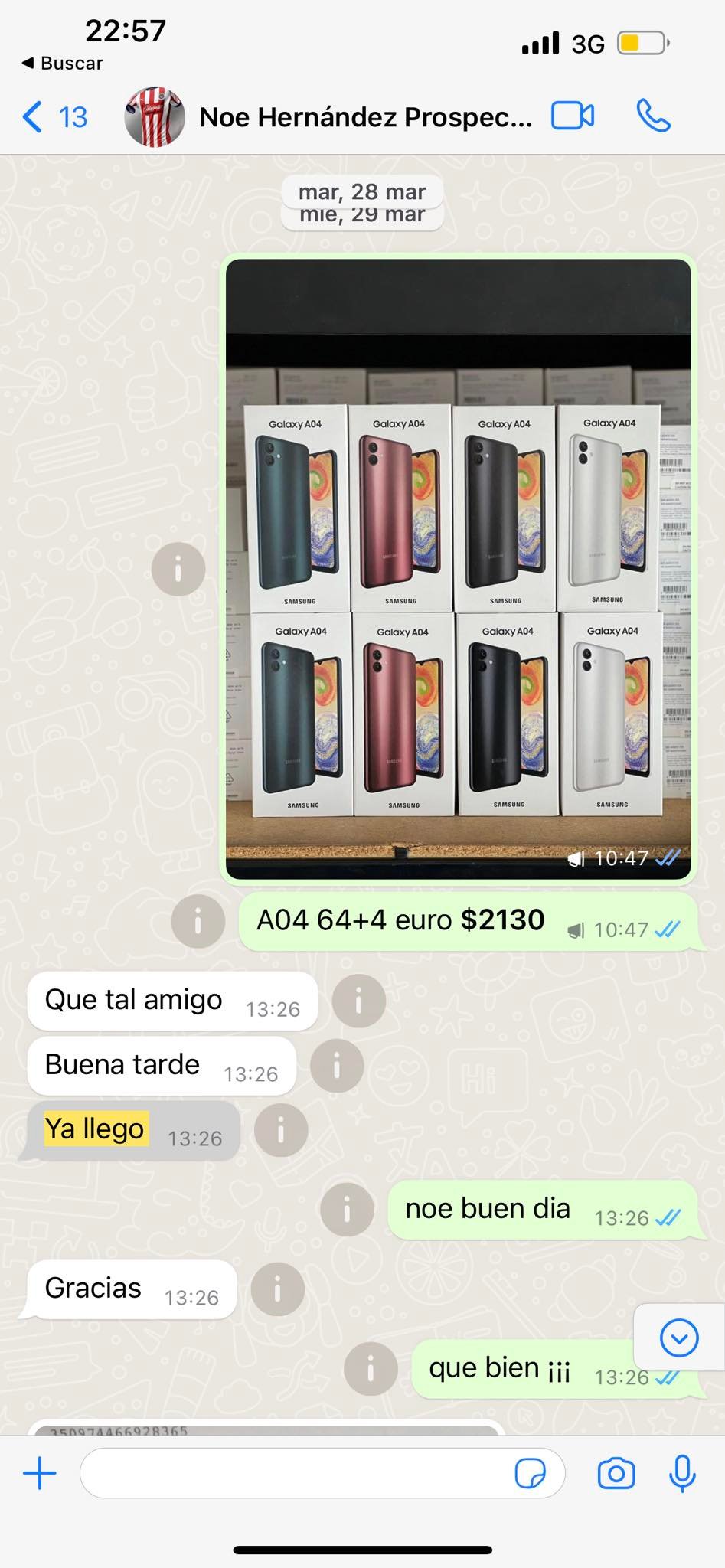The width and height of the screenshot is (725, 1568).
Task: Go back to the chat list
Action: [52, 117]
